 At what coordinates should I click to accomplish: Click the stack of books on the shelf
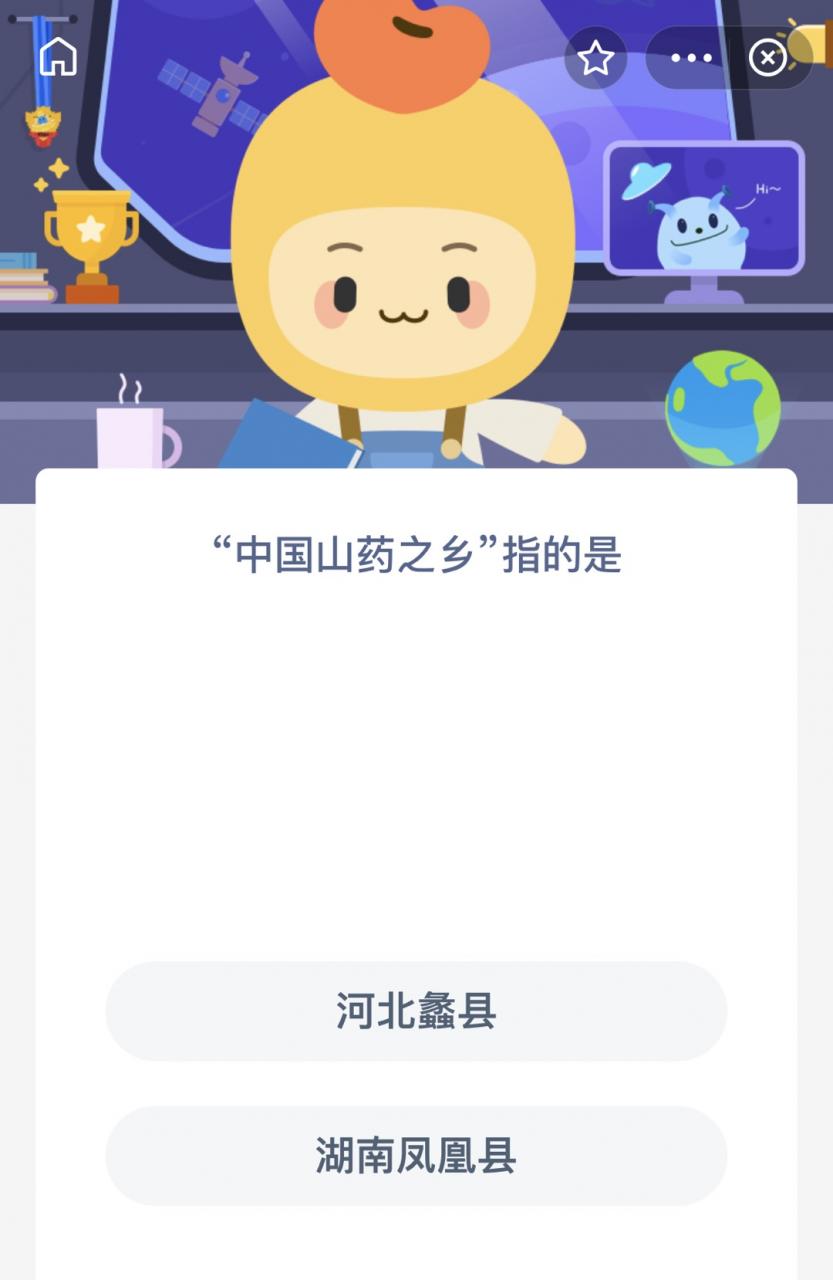25,275
